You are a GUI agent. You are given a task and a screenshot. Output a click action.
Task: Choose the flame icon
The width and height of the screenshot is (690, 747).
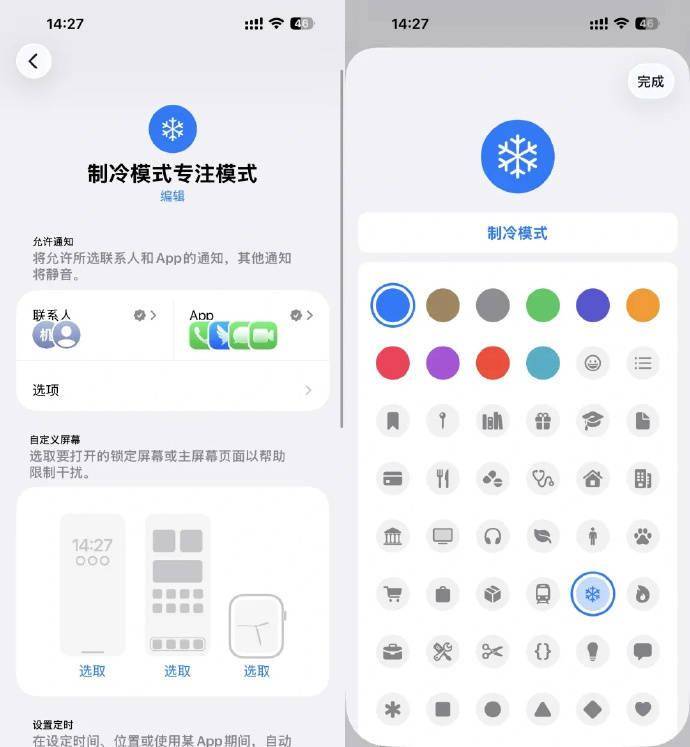tap(643, 594)
